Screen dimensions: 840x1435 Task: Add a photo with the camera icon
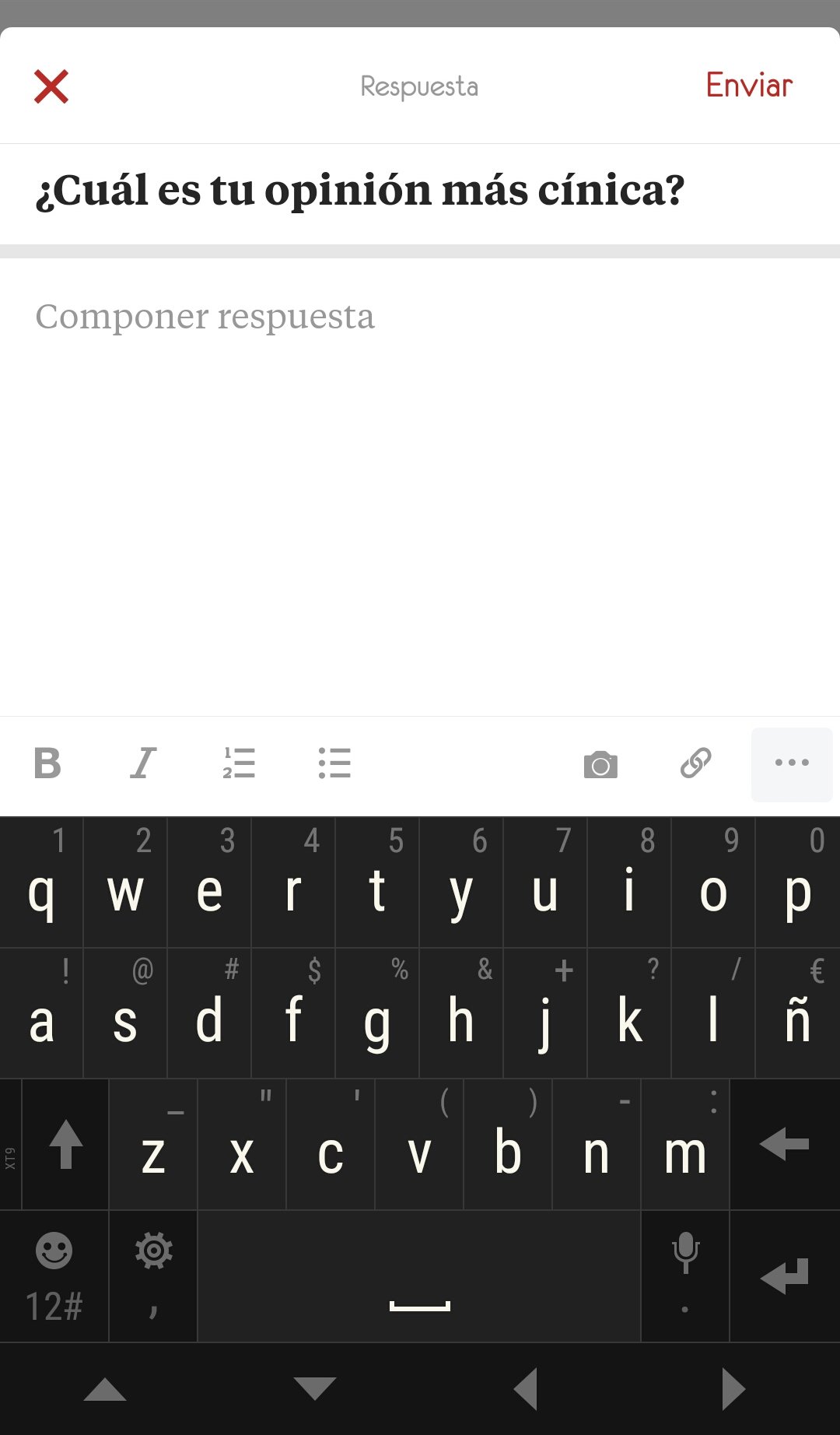(600, 764)
